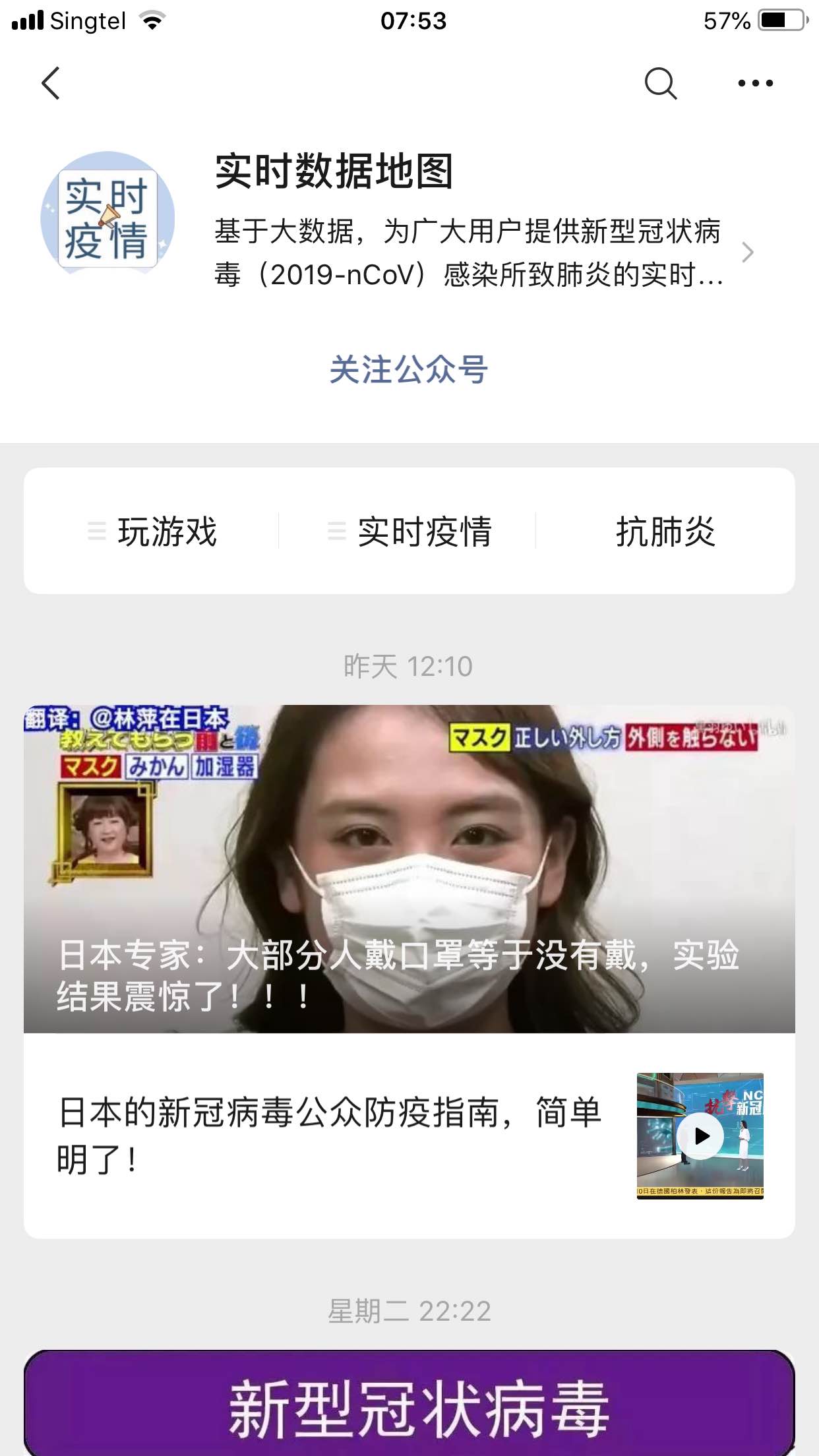
Task: Expand the 实时疫情 menu
Action: [410, 531]
